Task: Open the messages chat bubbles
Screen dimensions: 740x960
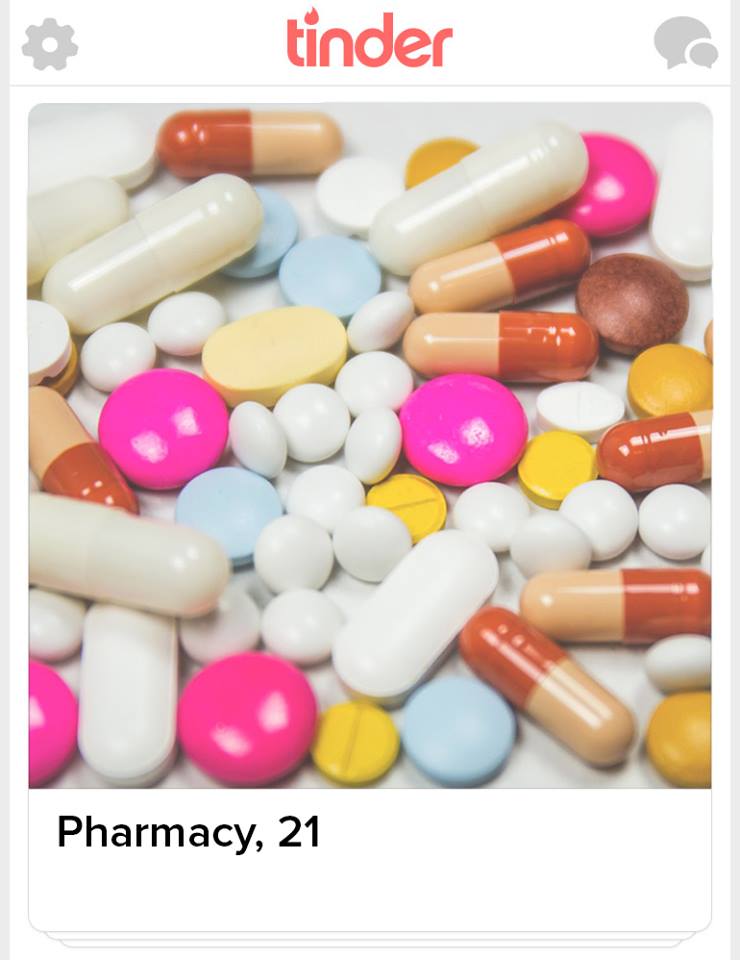Action: click(686, 43)
